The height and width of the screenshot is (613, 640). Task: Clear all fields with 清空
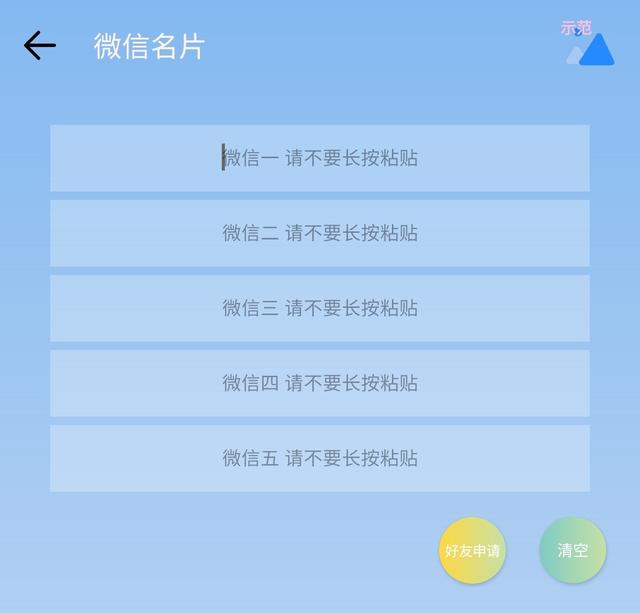(x=573, y=550)
